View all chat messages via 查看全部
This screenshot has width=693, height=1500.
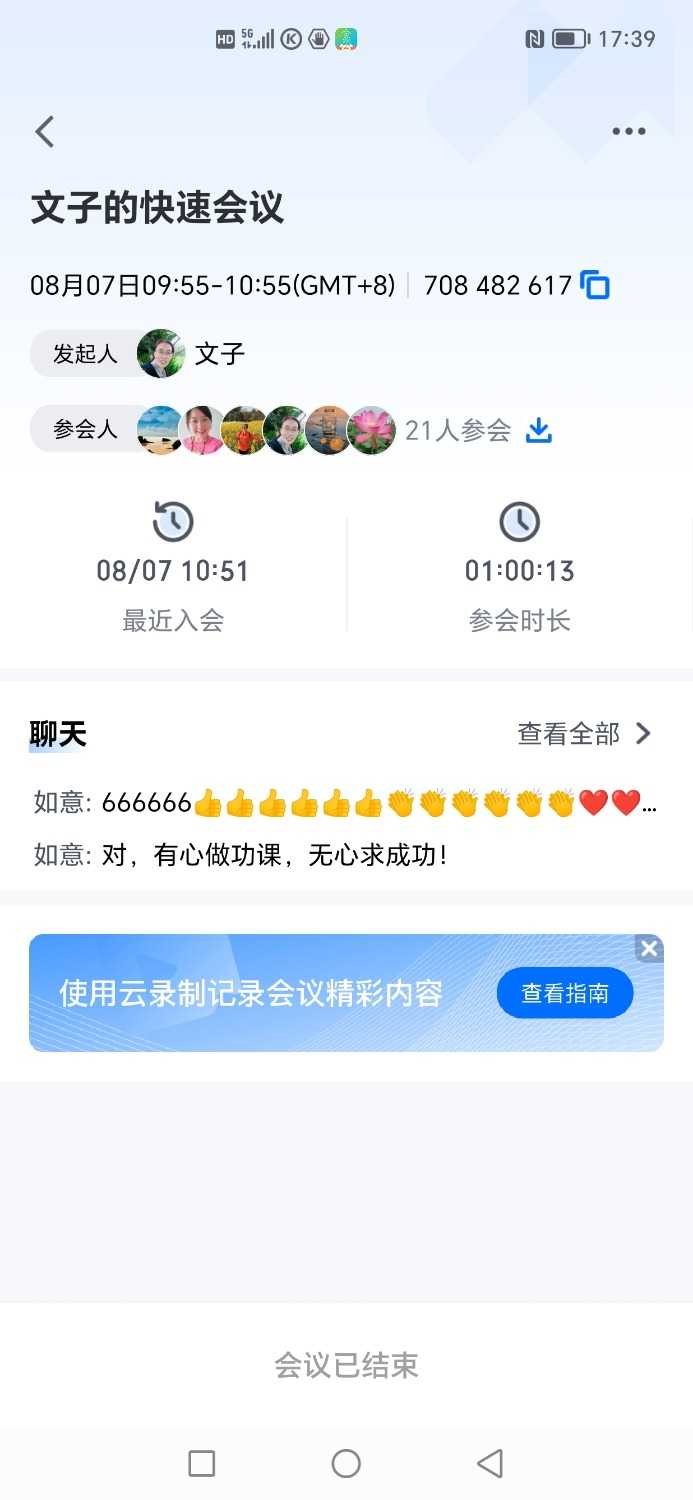pyautogui.click(x=584, y=734)
